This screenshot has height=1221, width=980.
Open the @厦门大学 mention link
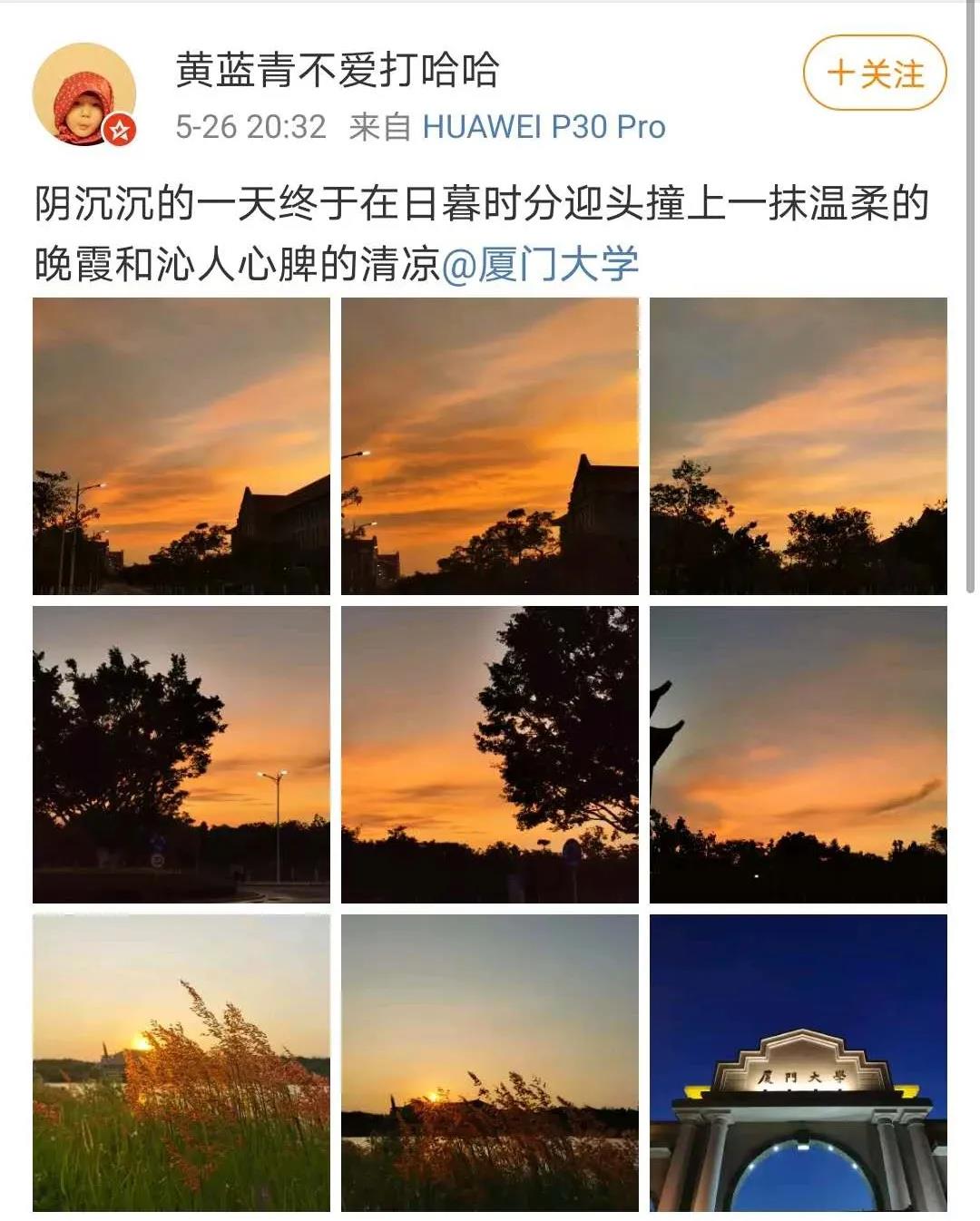pos(540,265)
